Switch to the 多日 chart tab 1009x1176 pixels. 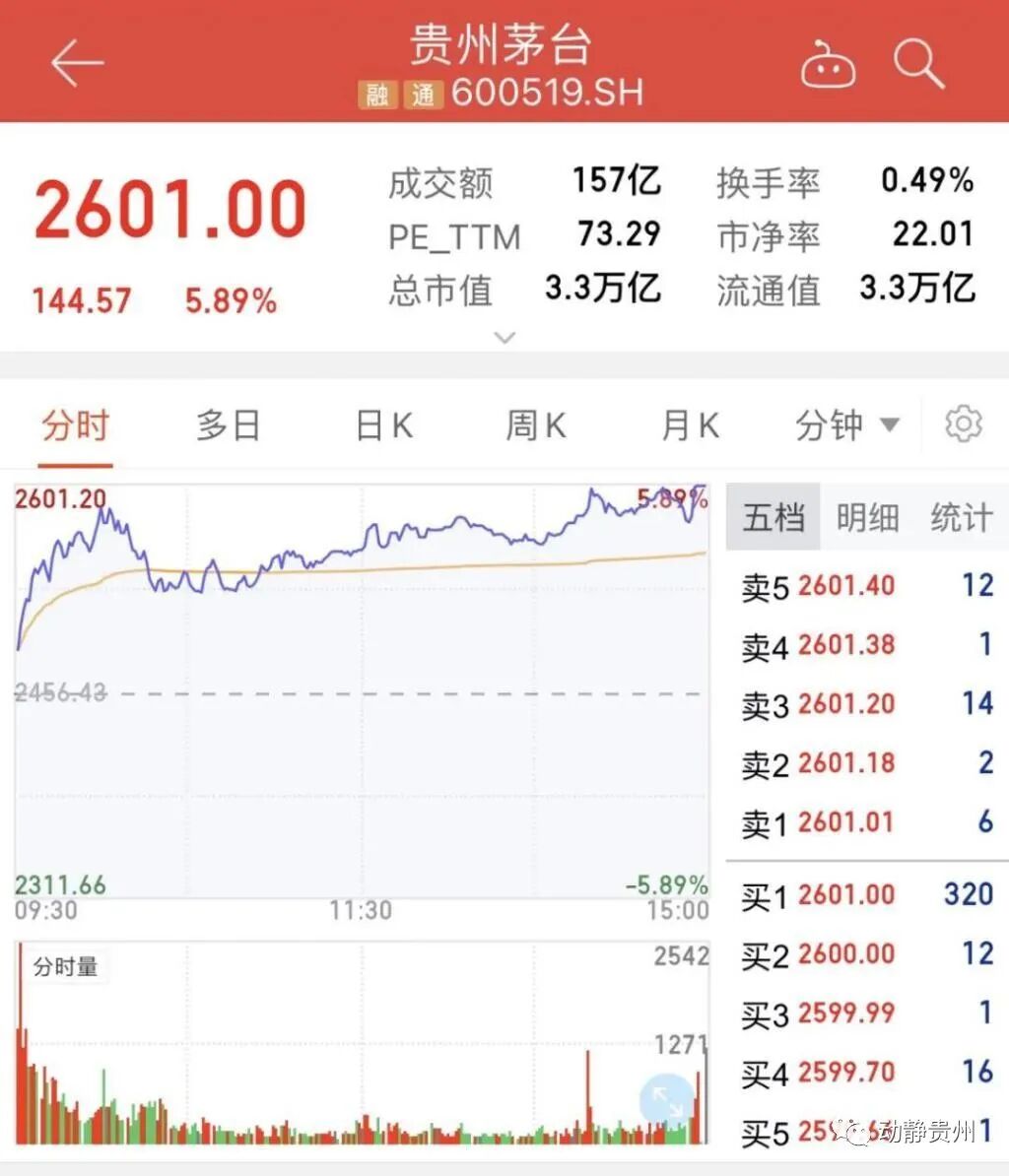point(229,426)
